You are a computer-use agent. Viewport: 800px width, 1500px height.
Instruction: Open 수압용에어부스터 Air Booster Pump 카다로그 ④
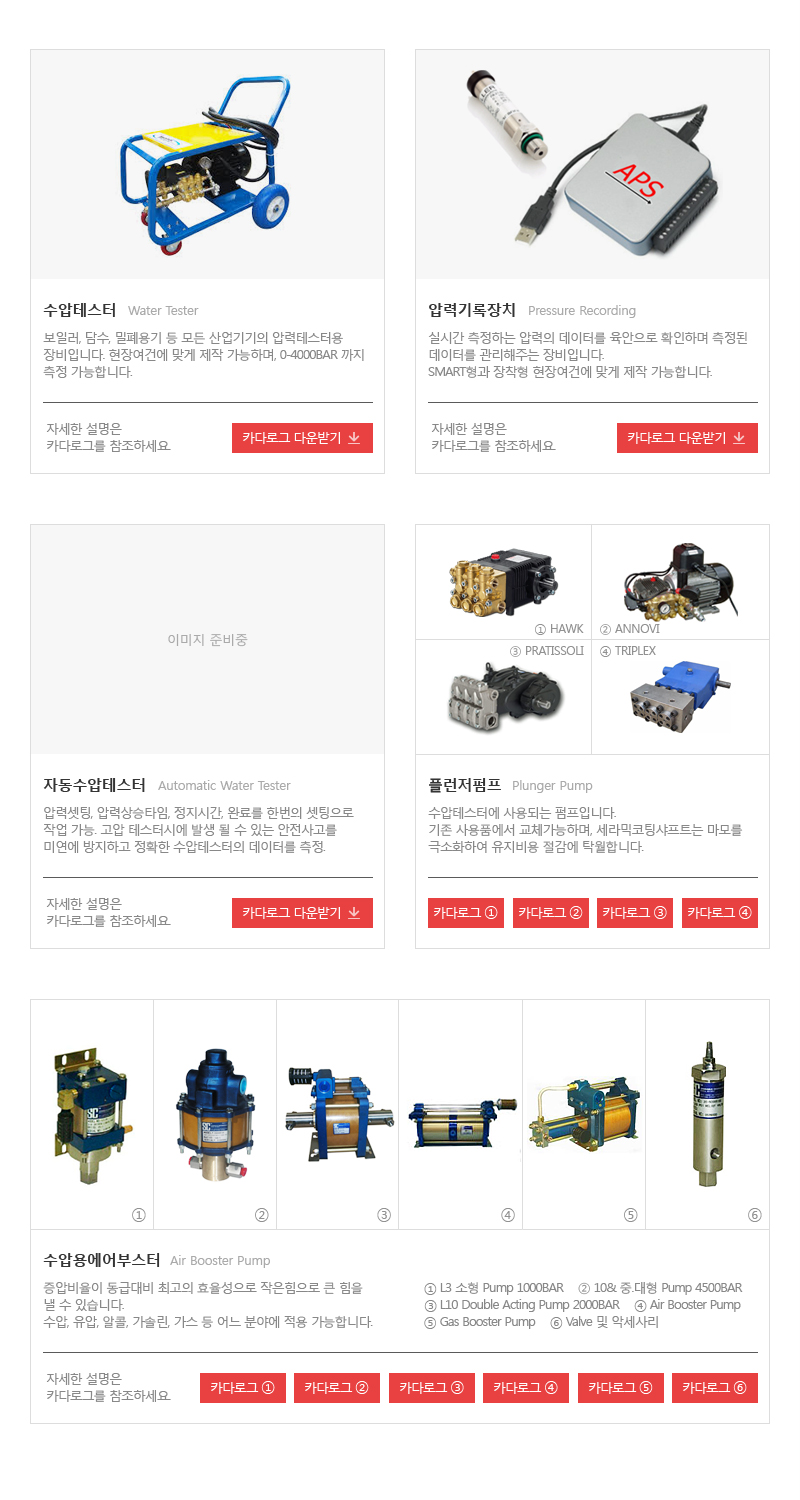[526, 1388]
